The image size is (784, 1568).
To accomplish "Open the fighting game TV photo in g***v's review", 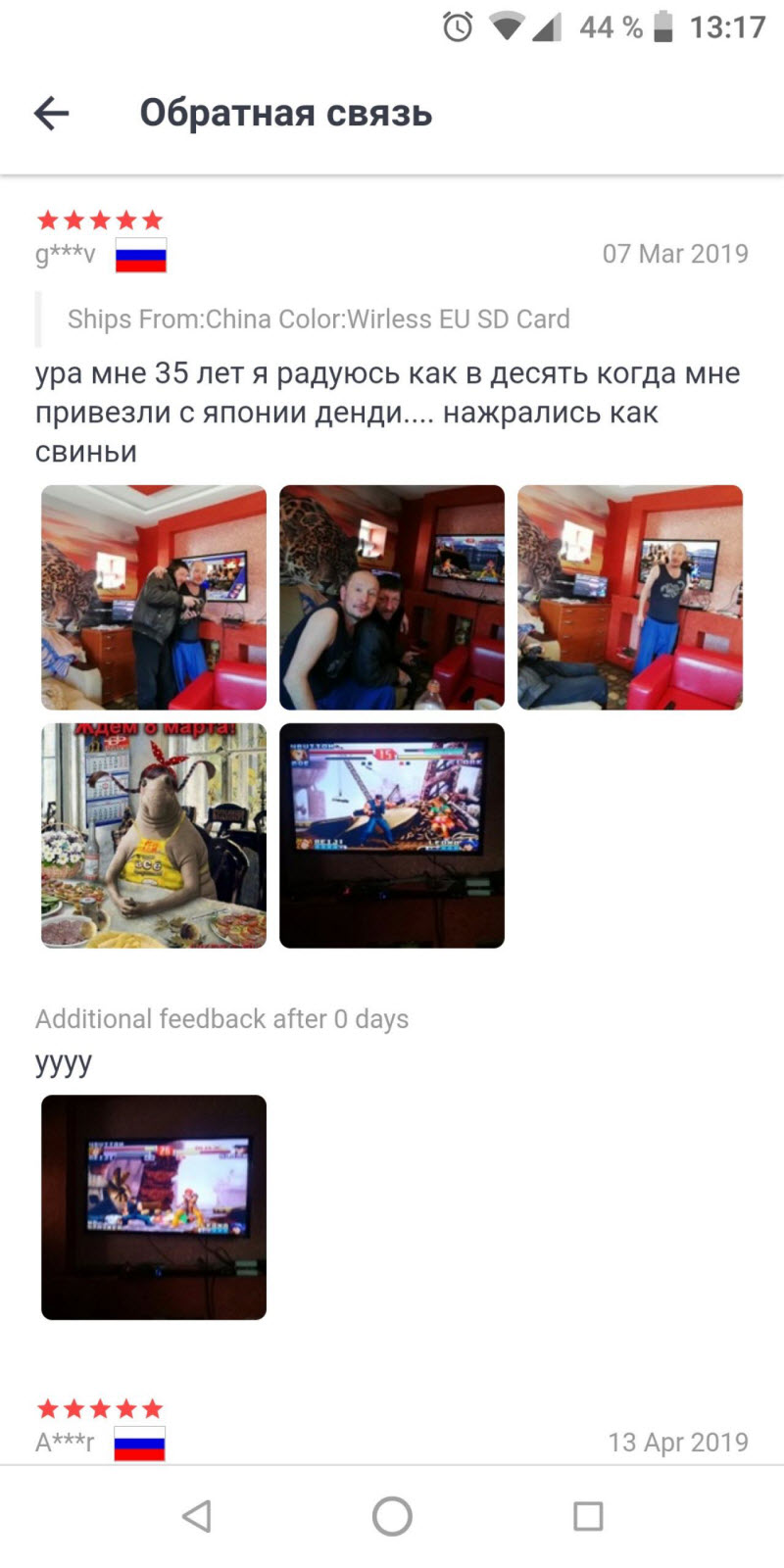I will tap(392, 836).
